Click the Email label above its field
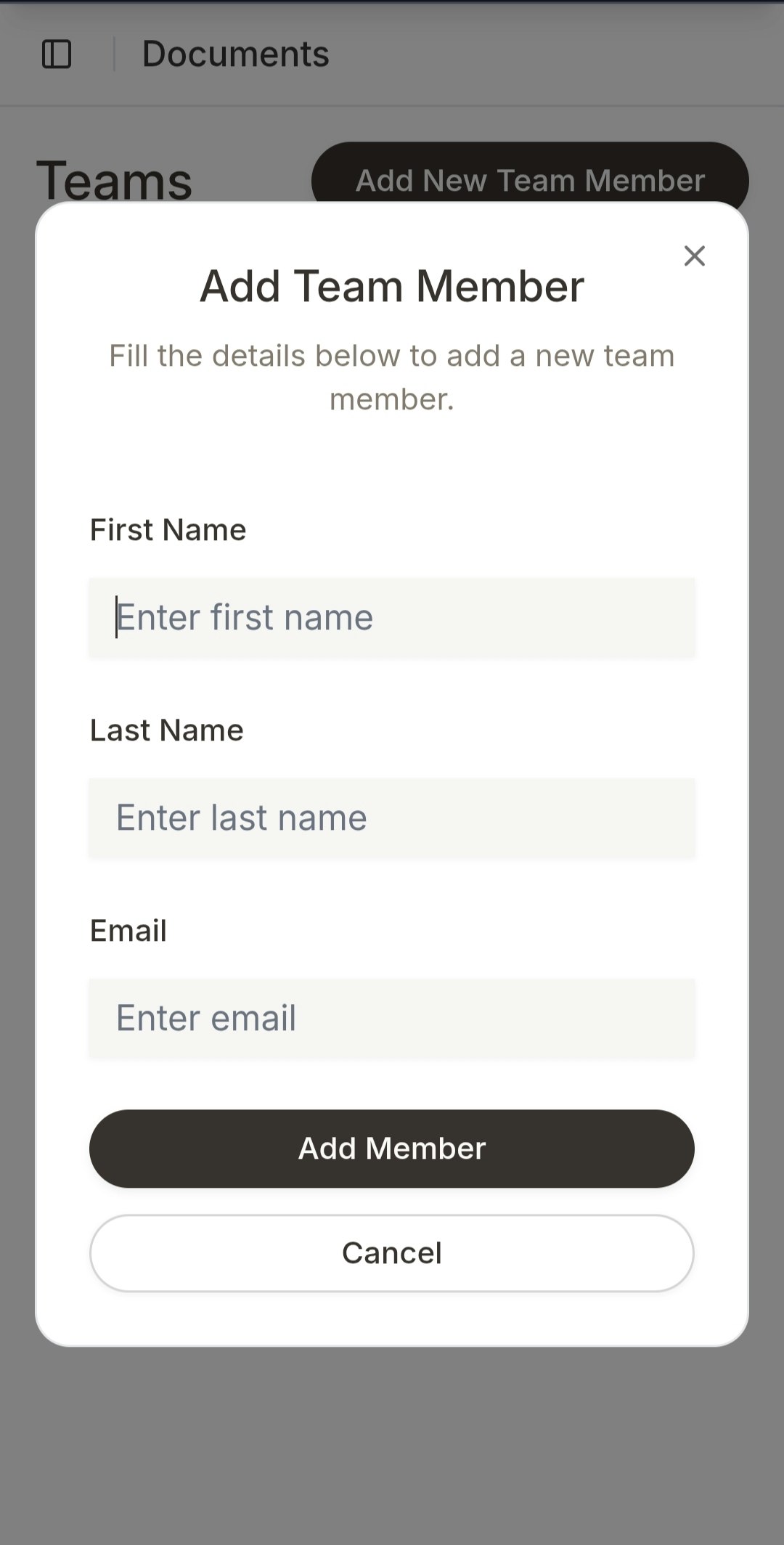Viewport: 784px width, 1545px height. click(x=128, y=930)
